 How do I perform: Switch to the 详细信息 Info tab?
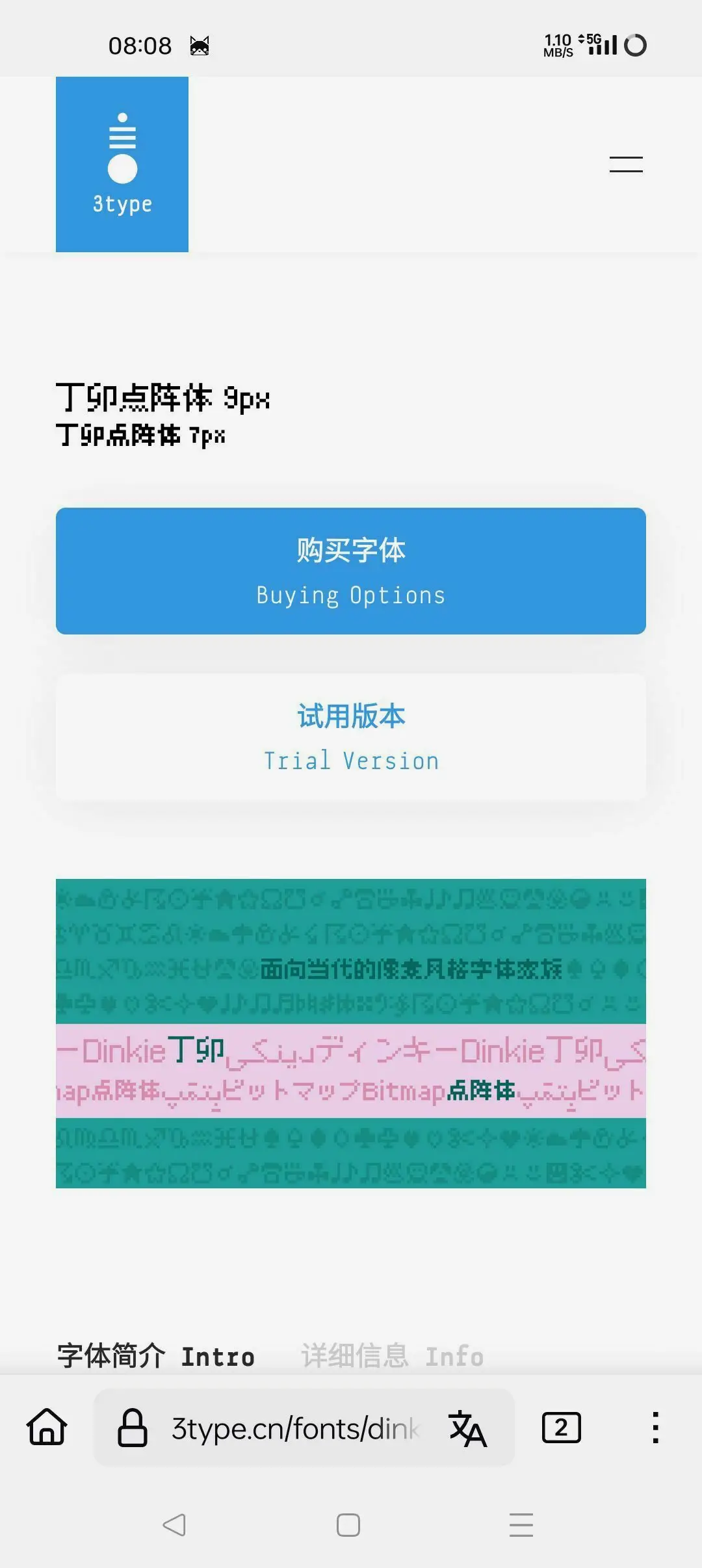392,1357
